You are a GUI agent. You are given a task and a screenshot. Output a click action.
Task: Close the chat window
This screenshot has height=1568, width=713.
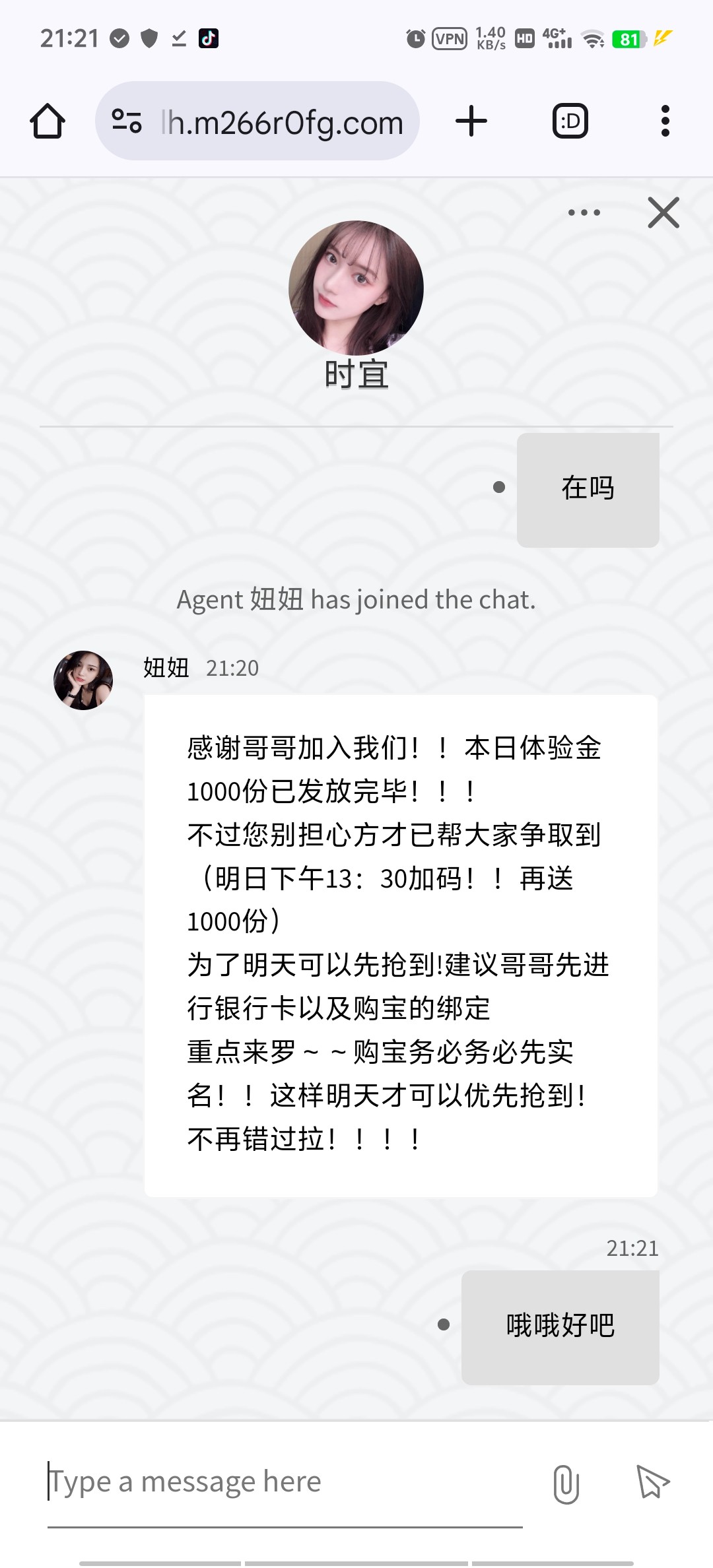click(x=663, y=212)
